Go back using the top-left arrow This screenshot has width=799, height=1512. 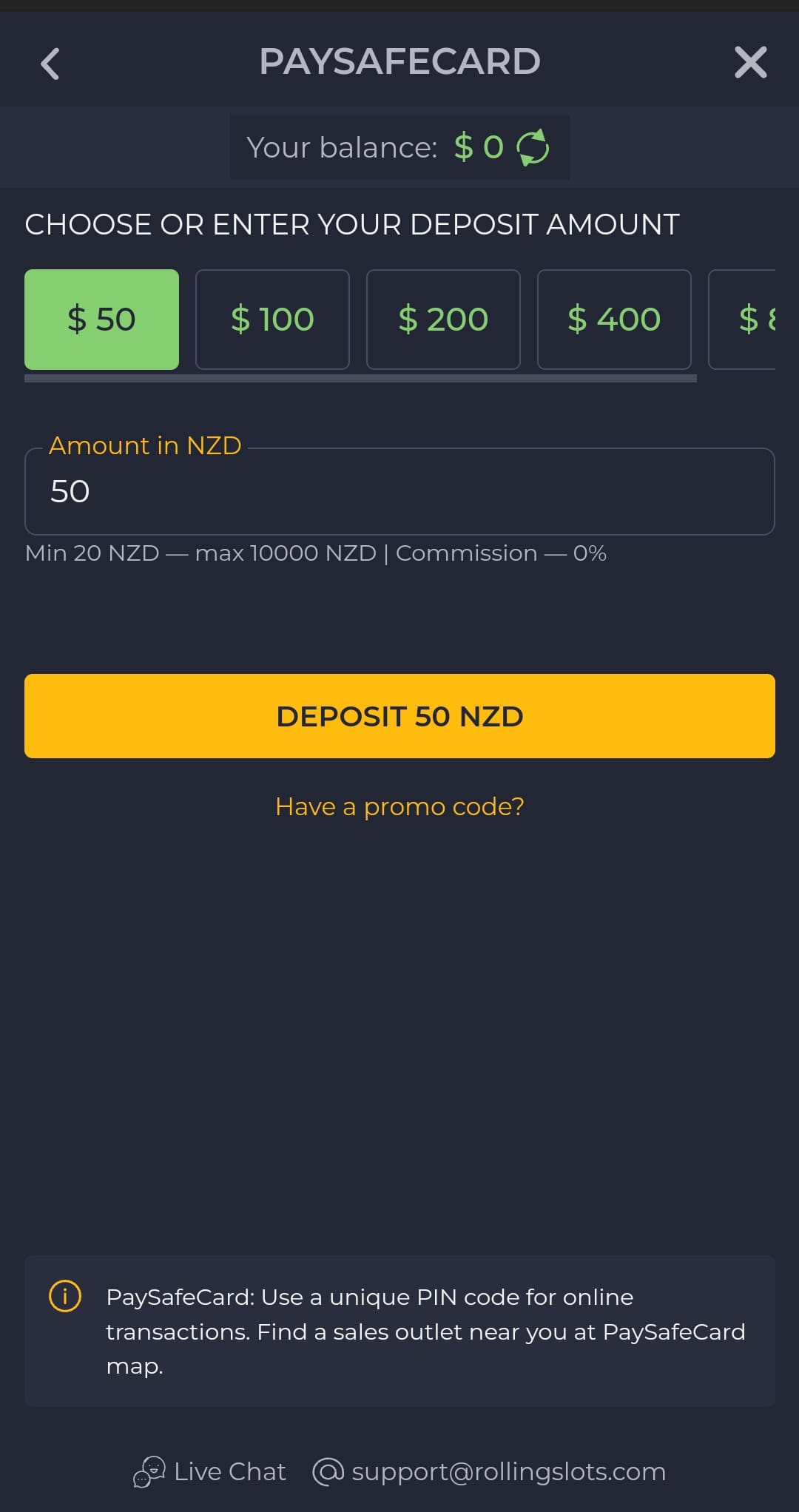point(50,64)
